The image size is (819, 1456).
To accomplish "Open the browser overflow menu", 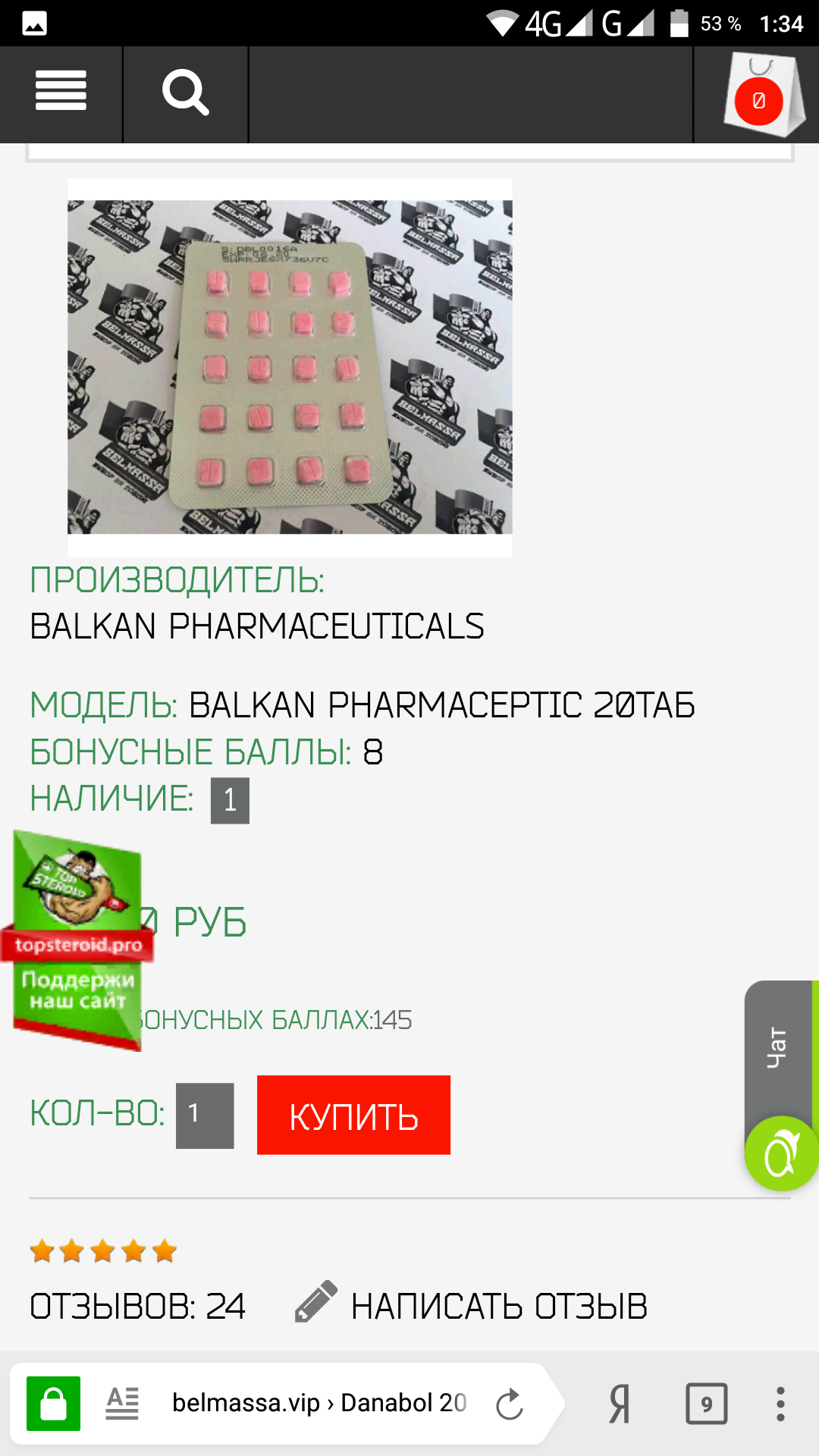I will (780, 1404).
